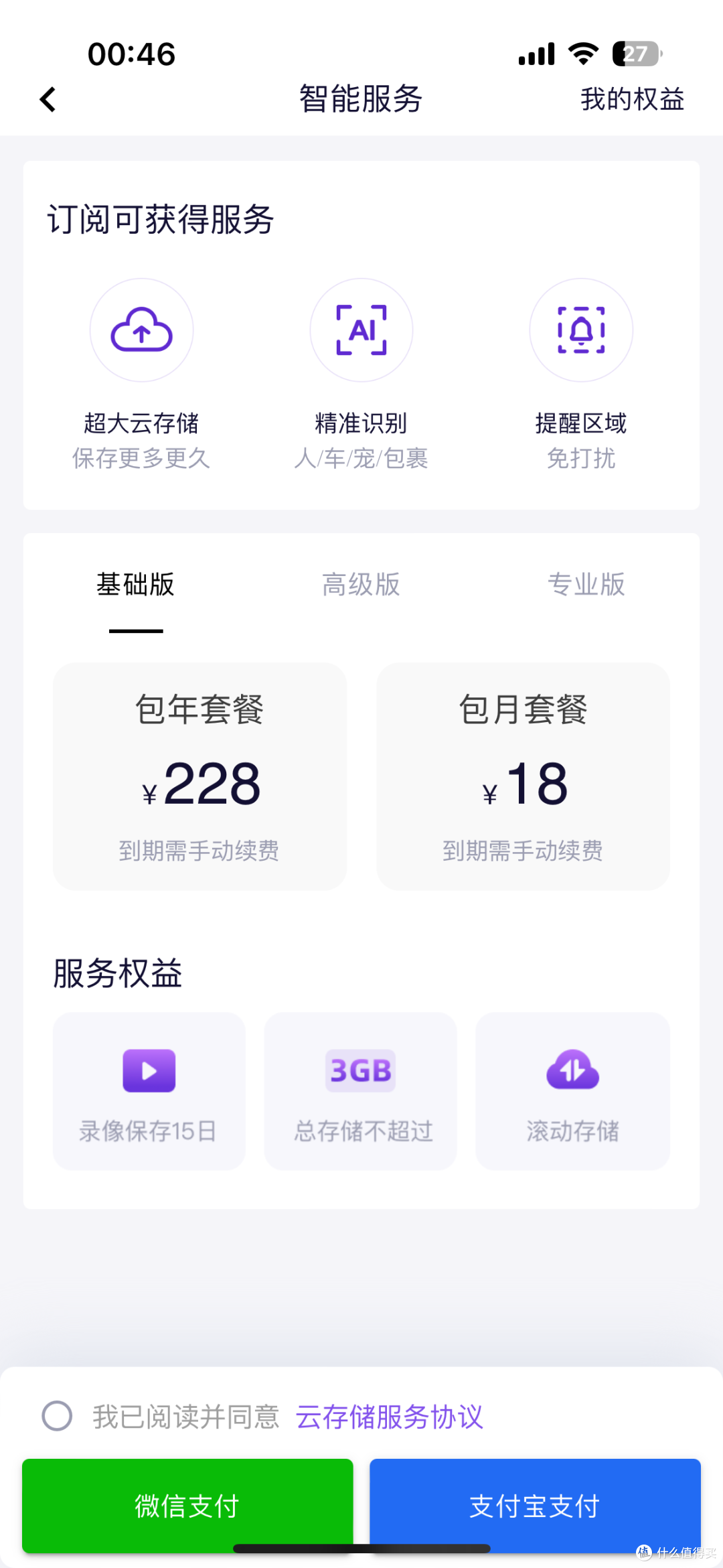
Task: Tap the 精准识别 AI recognition icon
Action: point(361,330)
